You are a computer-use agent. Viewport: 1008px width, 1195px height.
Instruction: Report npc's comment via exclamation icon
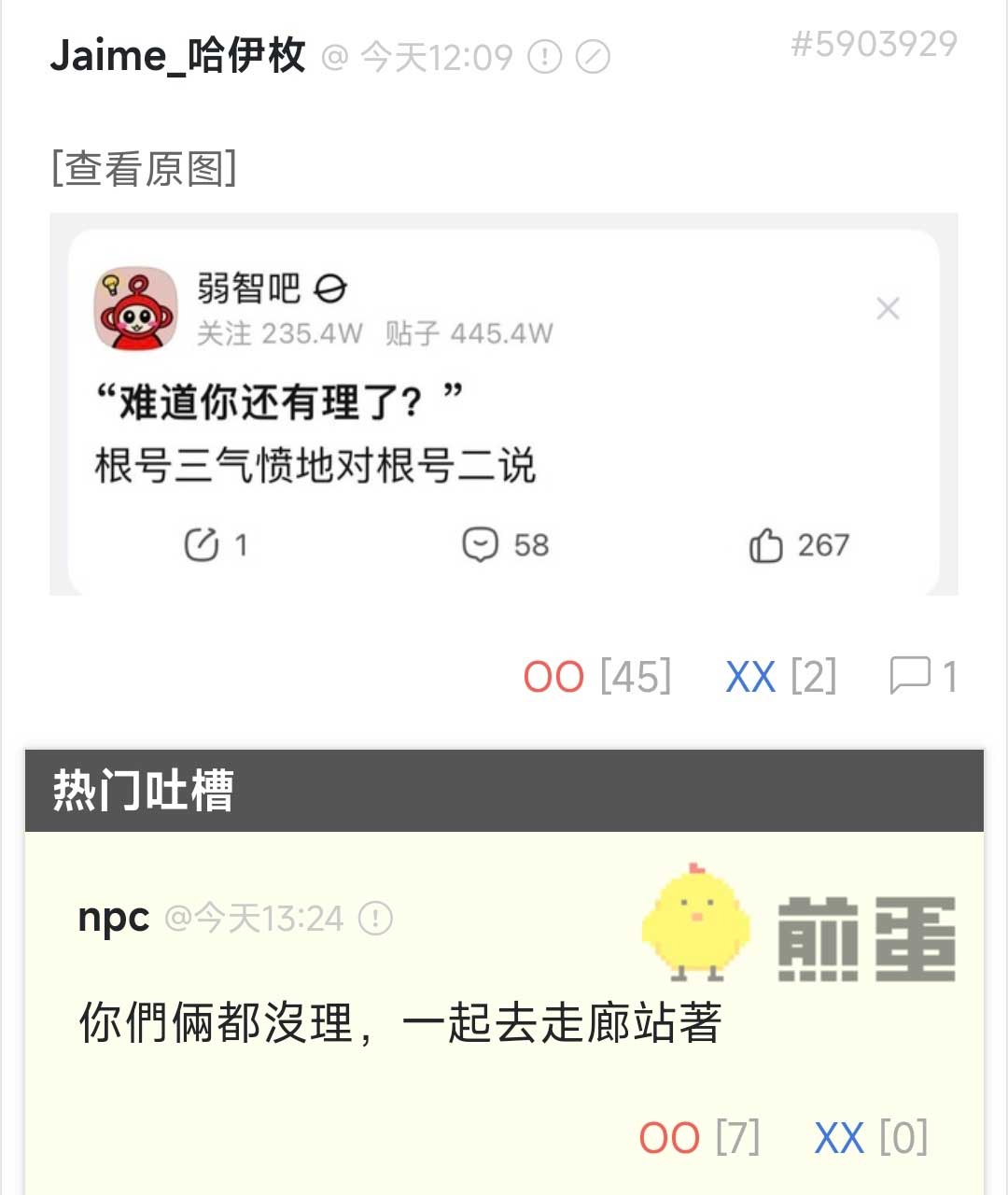[375, 919]
